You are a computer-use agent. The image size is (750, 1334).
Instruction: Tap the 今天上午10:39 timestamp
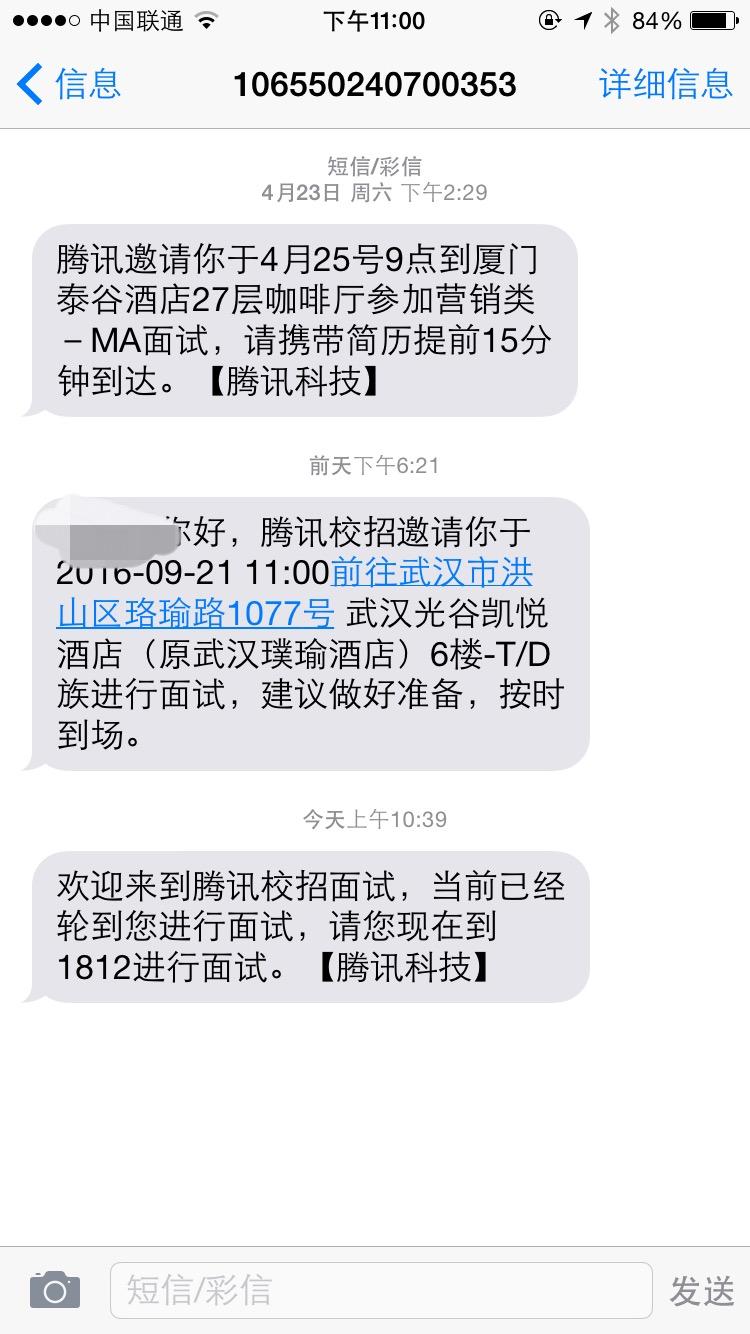pos(375,819)
